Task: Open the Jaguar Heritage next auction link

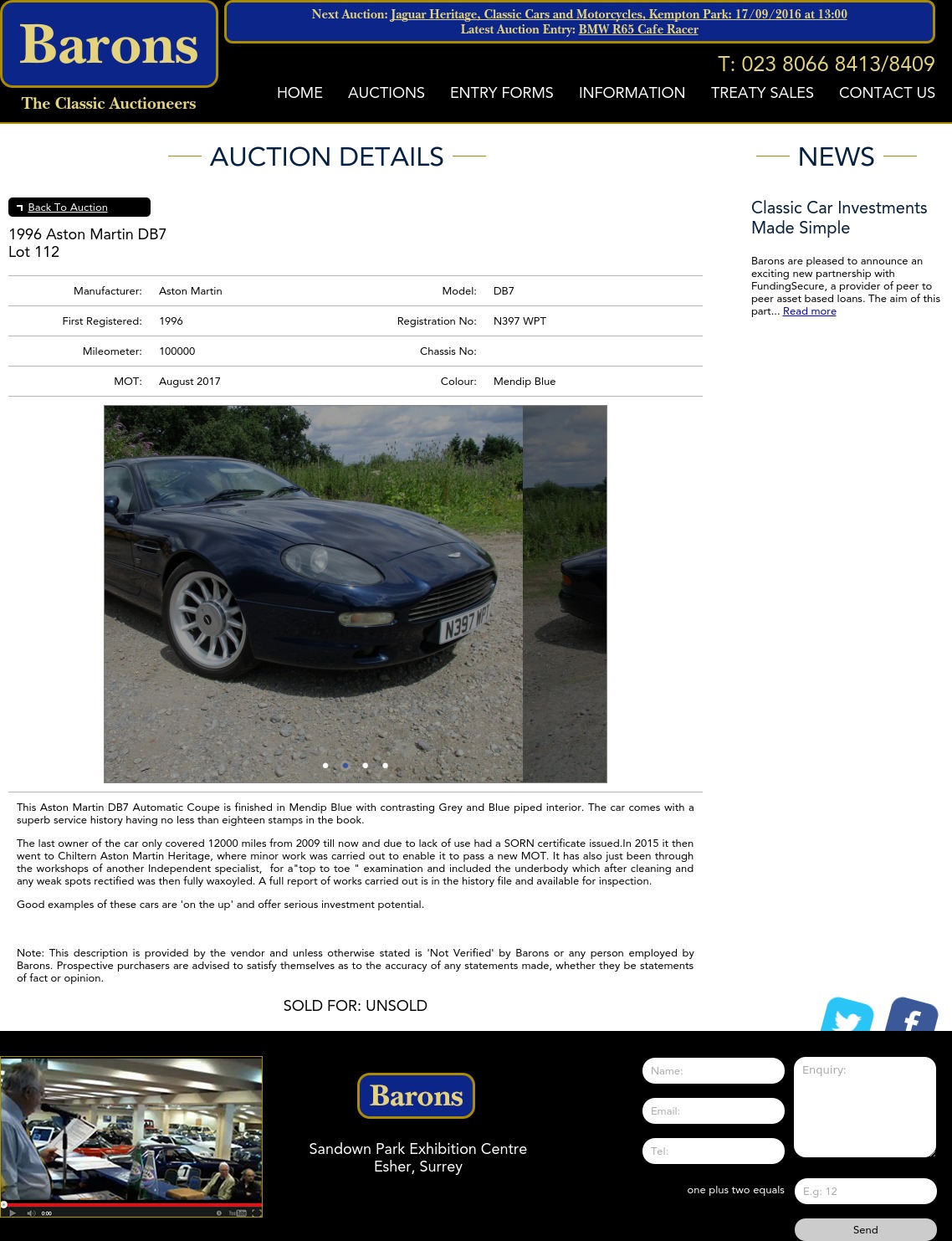Action: click(618, 14)
